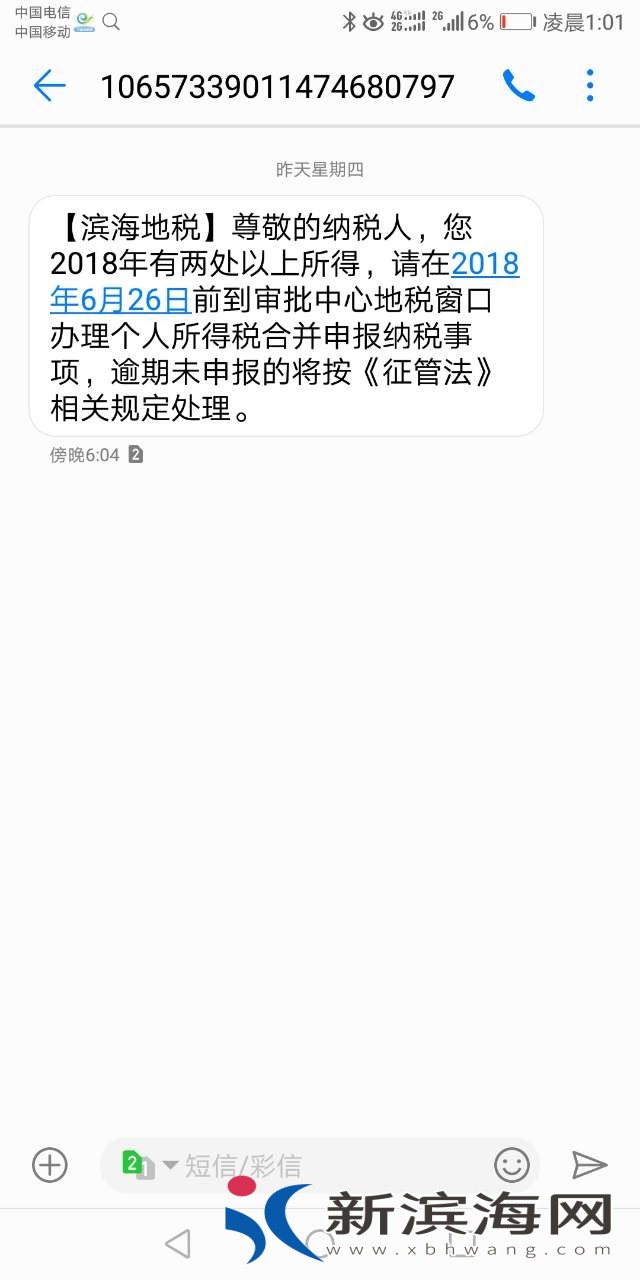The image size is (640, 1280).
Task: Switch the SIM card selector
Action: (x=148, y=1164)
